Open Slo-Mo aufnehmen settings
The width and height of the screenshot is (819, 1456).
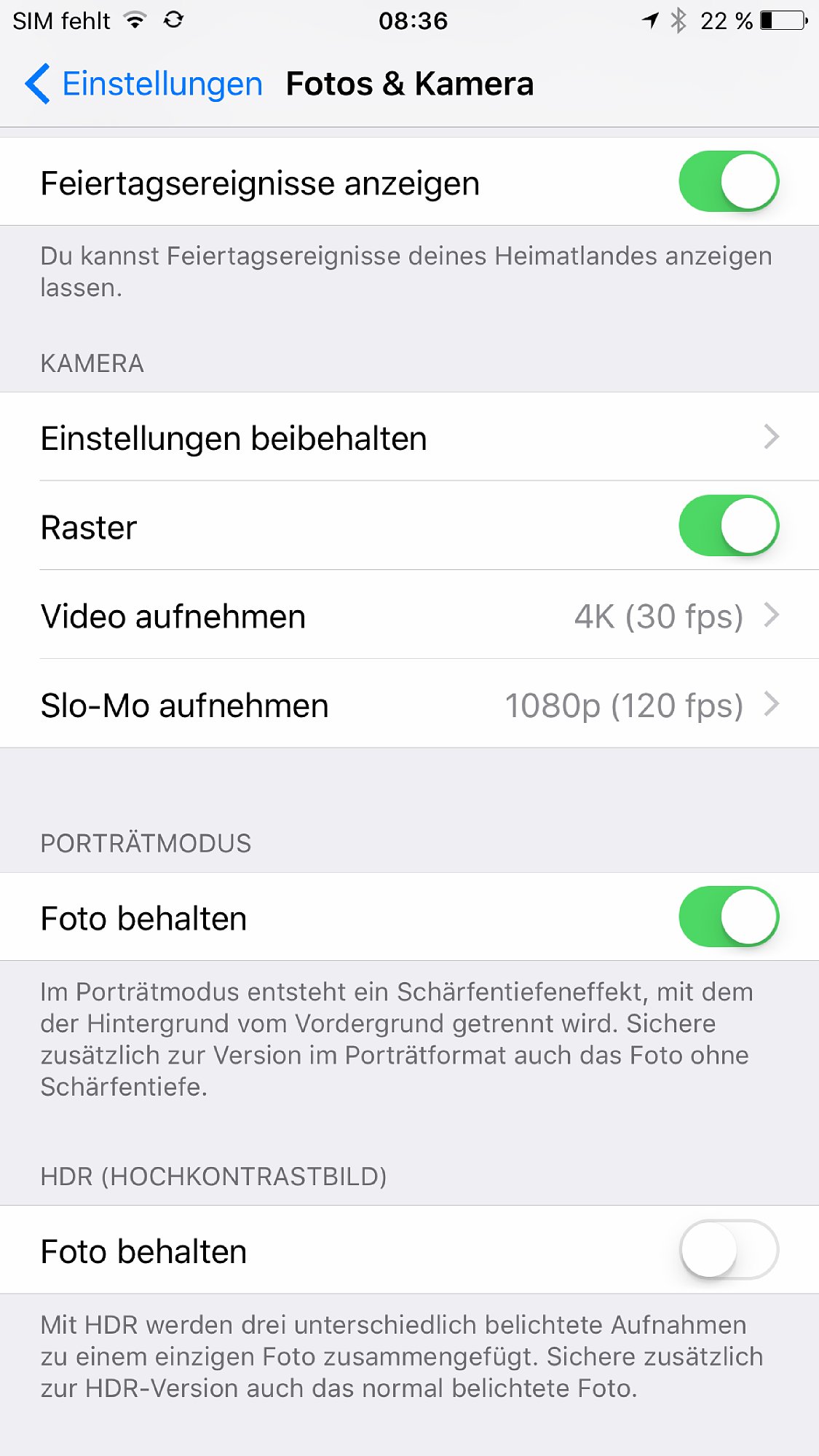pos(409,705)
